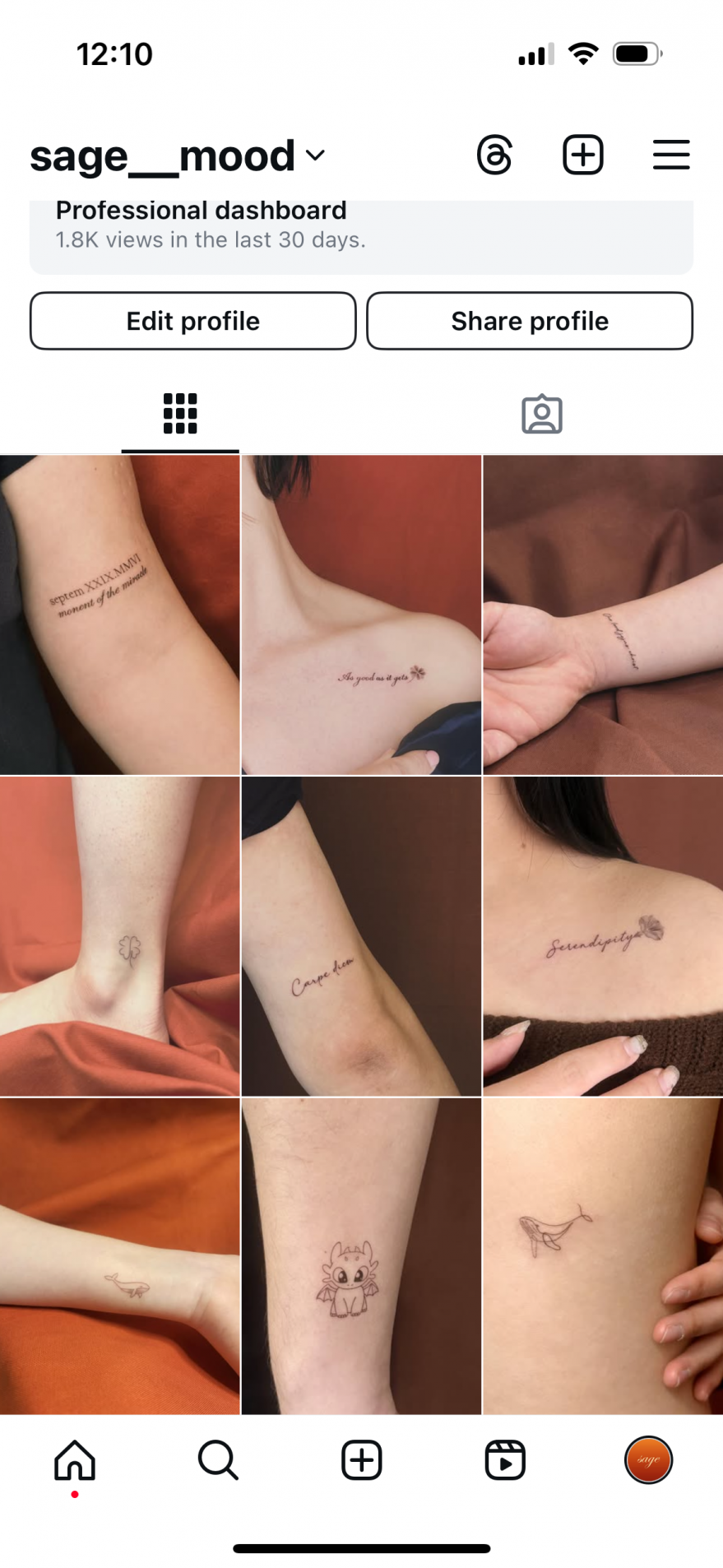
Task: Switch to the tagged photos tab
Action: pyautogui.click(x=542, y=414)
